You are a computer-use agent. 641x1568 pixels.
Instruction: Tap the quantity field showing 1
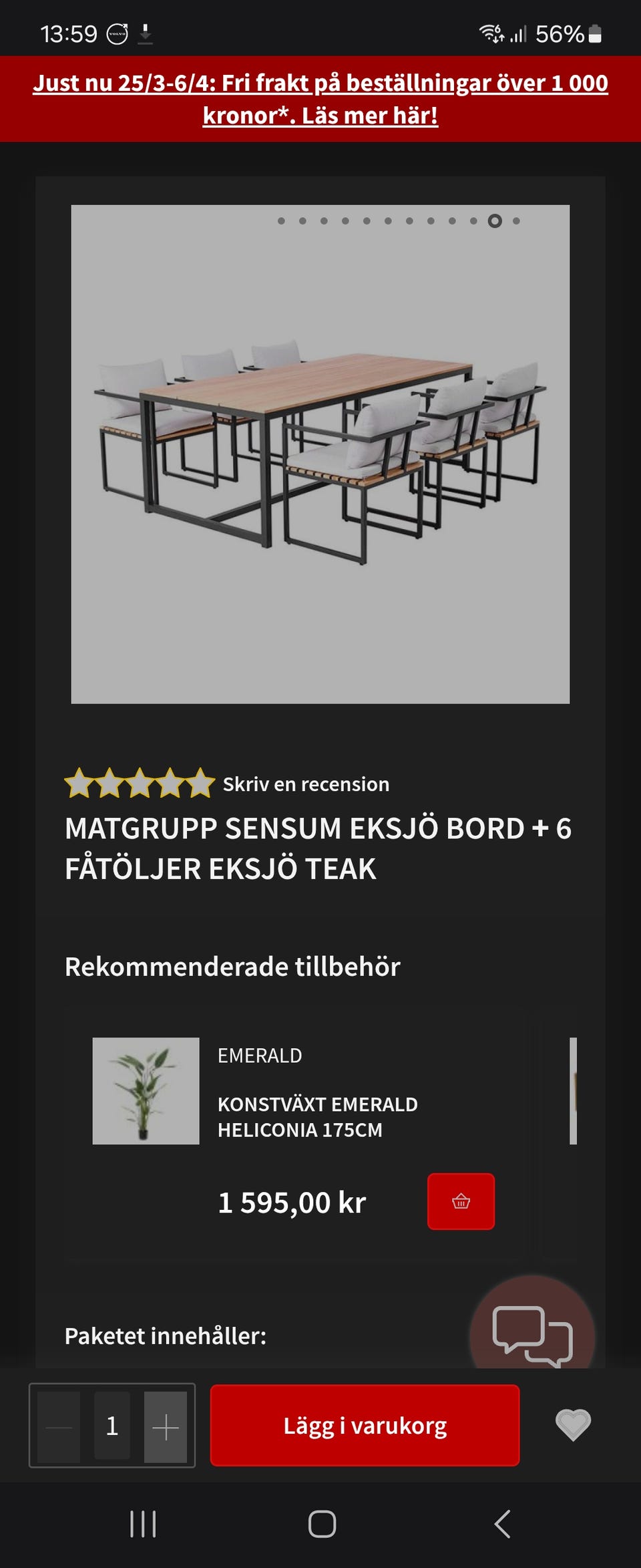tap(111, 1425)
